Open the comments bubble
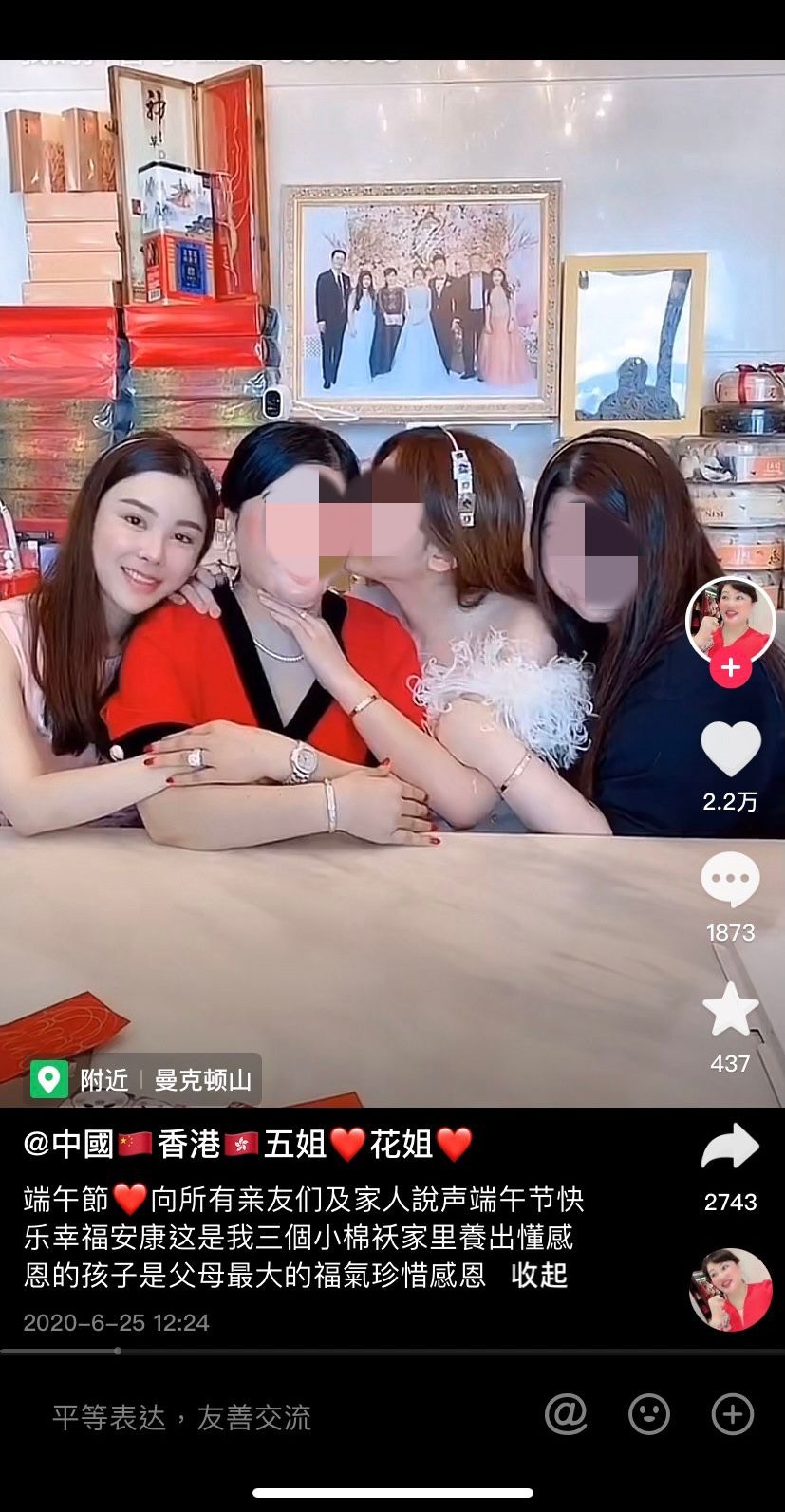This screenshot has width=785, height=1512. [730, 879]
